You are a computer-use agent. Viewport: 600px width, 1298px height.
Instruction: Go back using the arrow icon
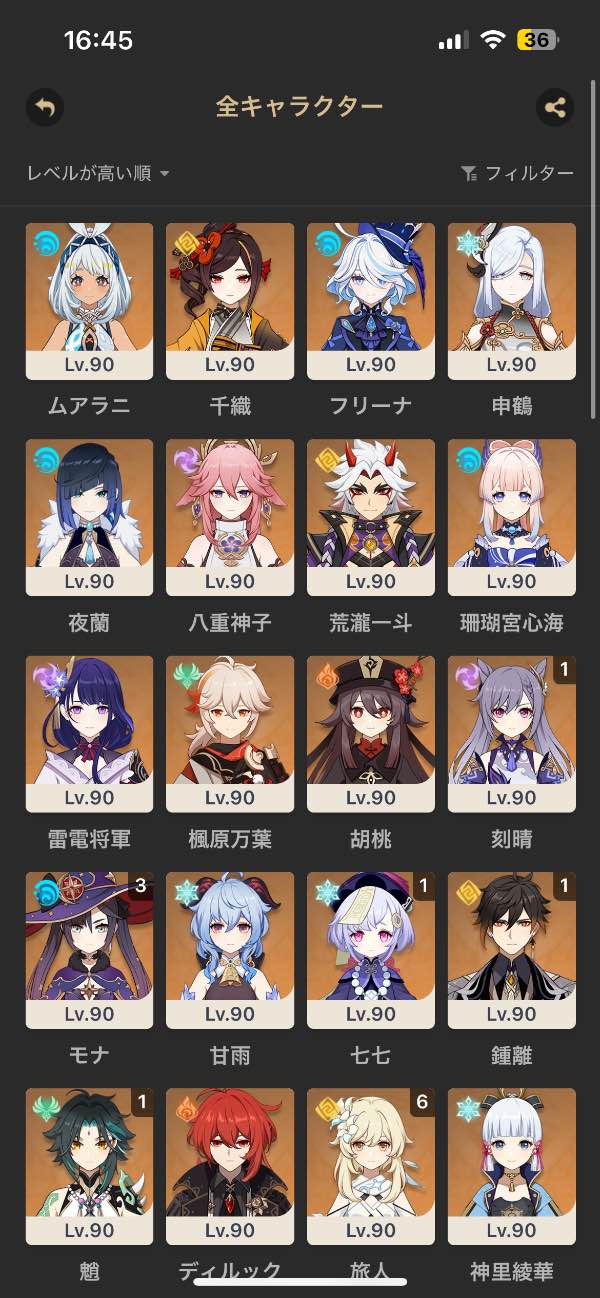point(44,107)
